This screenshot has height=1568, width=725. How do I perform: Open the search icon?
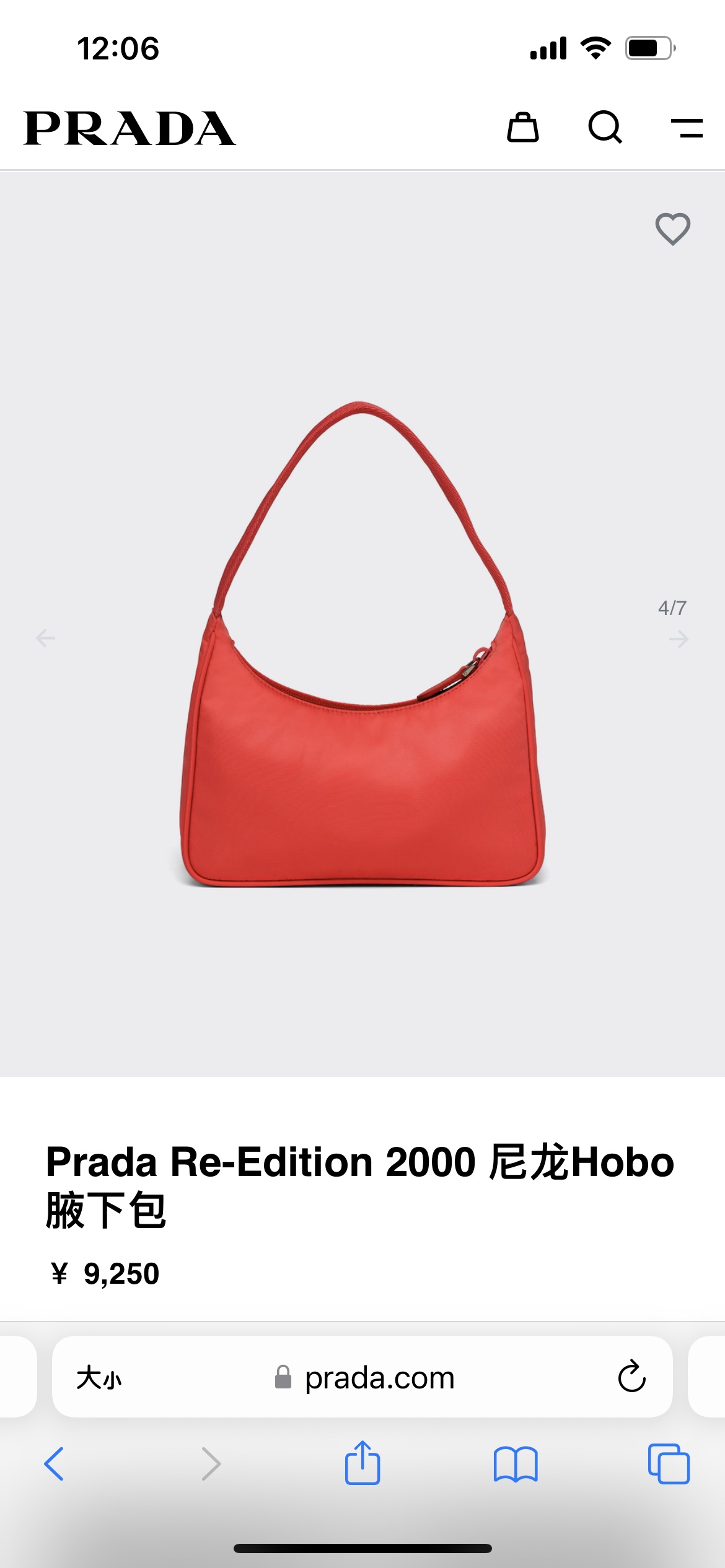coord(605,128)
